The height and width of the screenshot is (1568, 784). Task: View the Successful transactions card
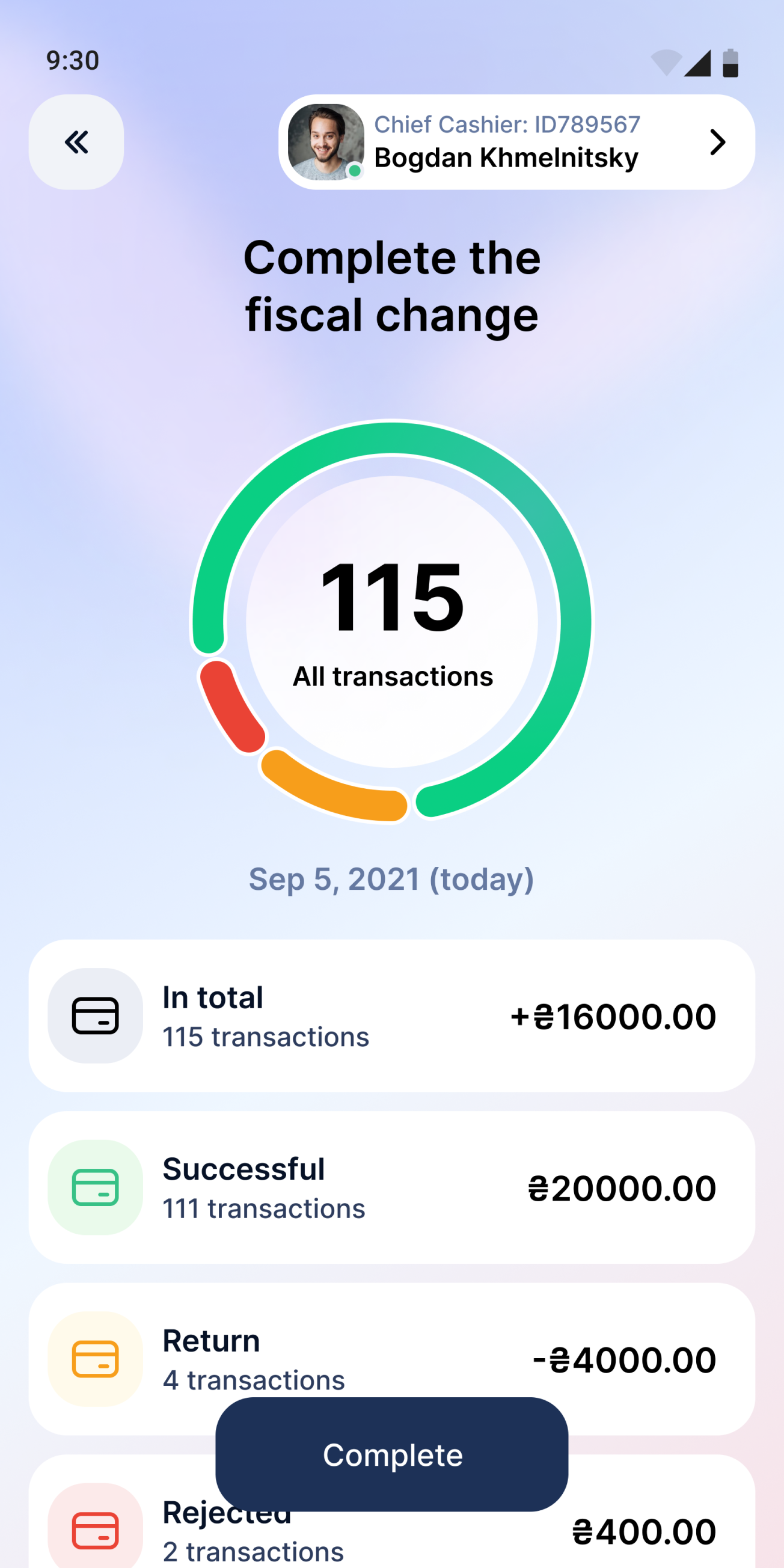391,1187
